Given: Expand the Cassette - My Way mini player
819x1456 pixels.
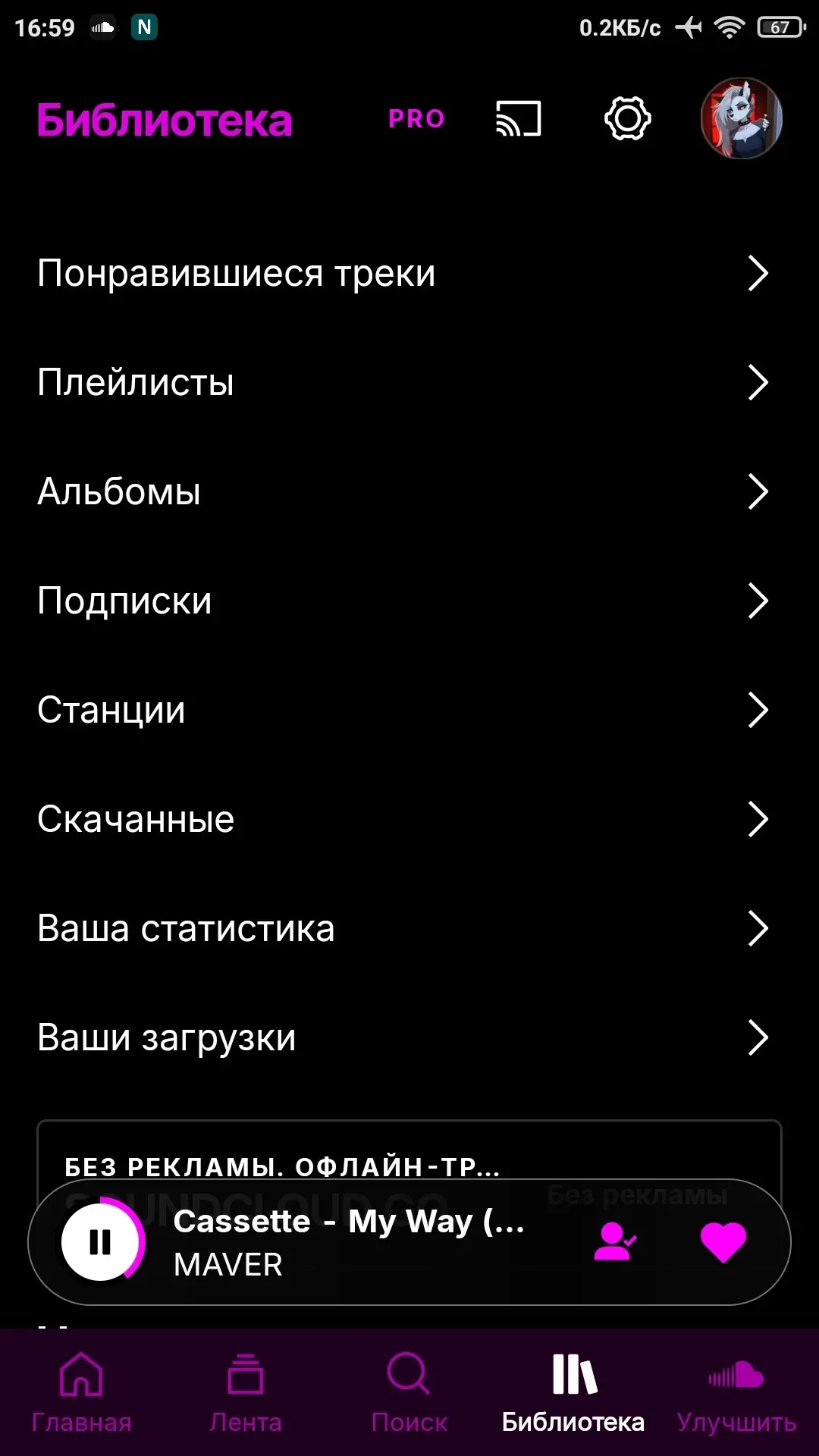Looking at the screenshot, I should pos(349,1242).
